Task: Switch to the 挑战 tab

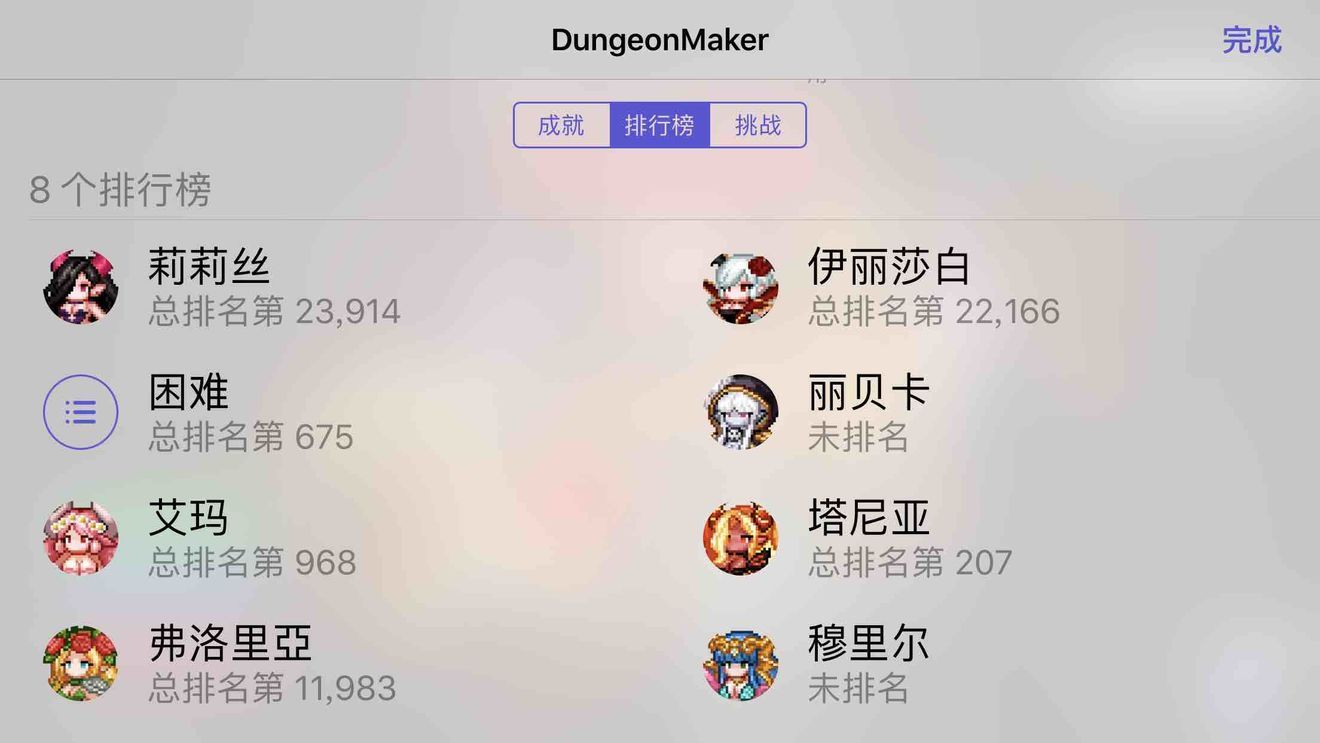Action: pyautogui.click(x=757, y=125)
